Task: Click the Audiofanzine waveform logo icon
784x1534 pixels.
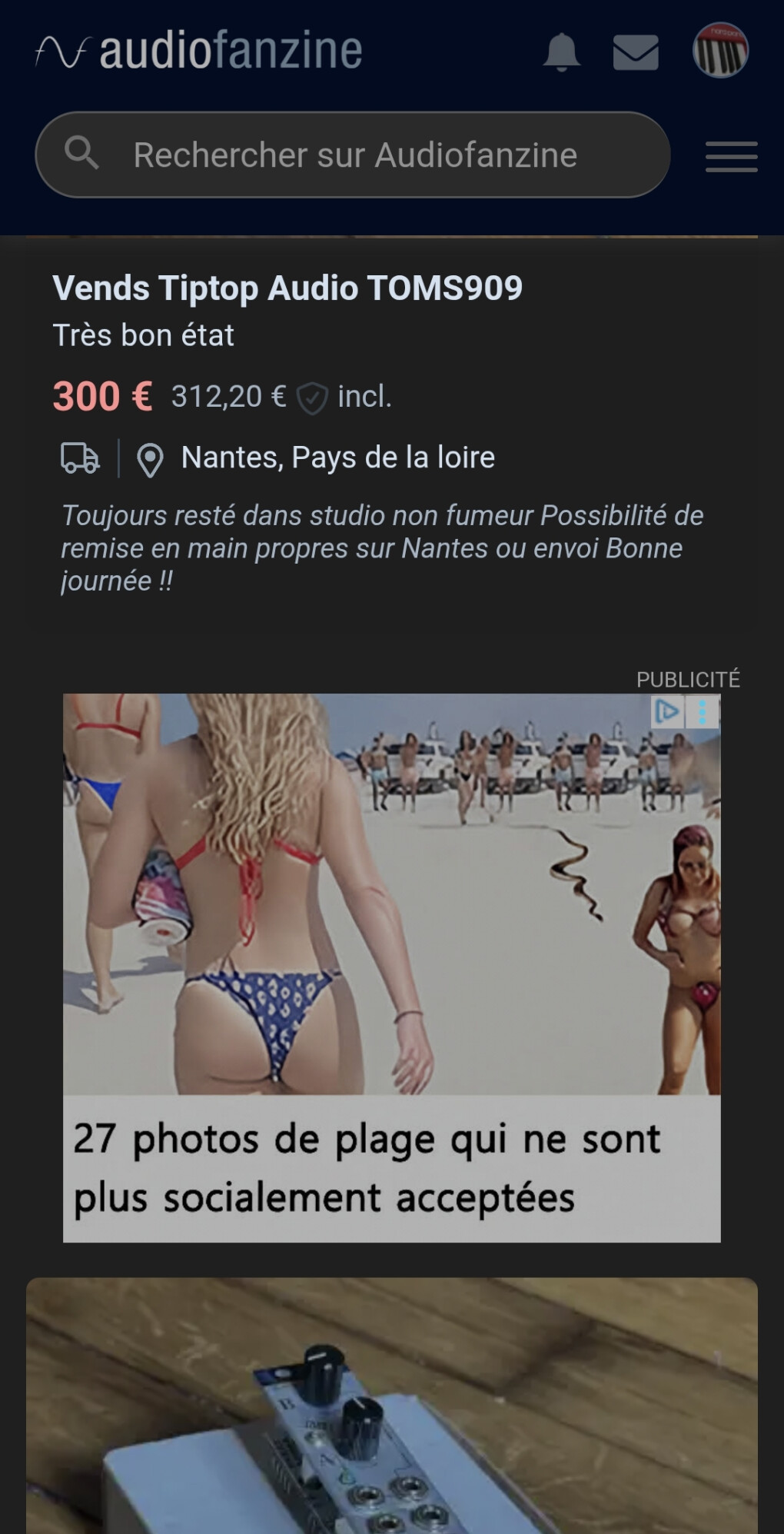Action: tap(59, 51)
